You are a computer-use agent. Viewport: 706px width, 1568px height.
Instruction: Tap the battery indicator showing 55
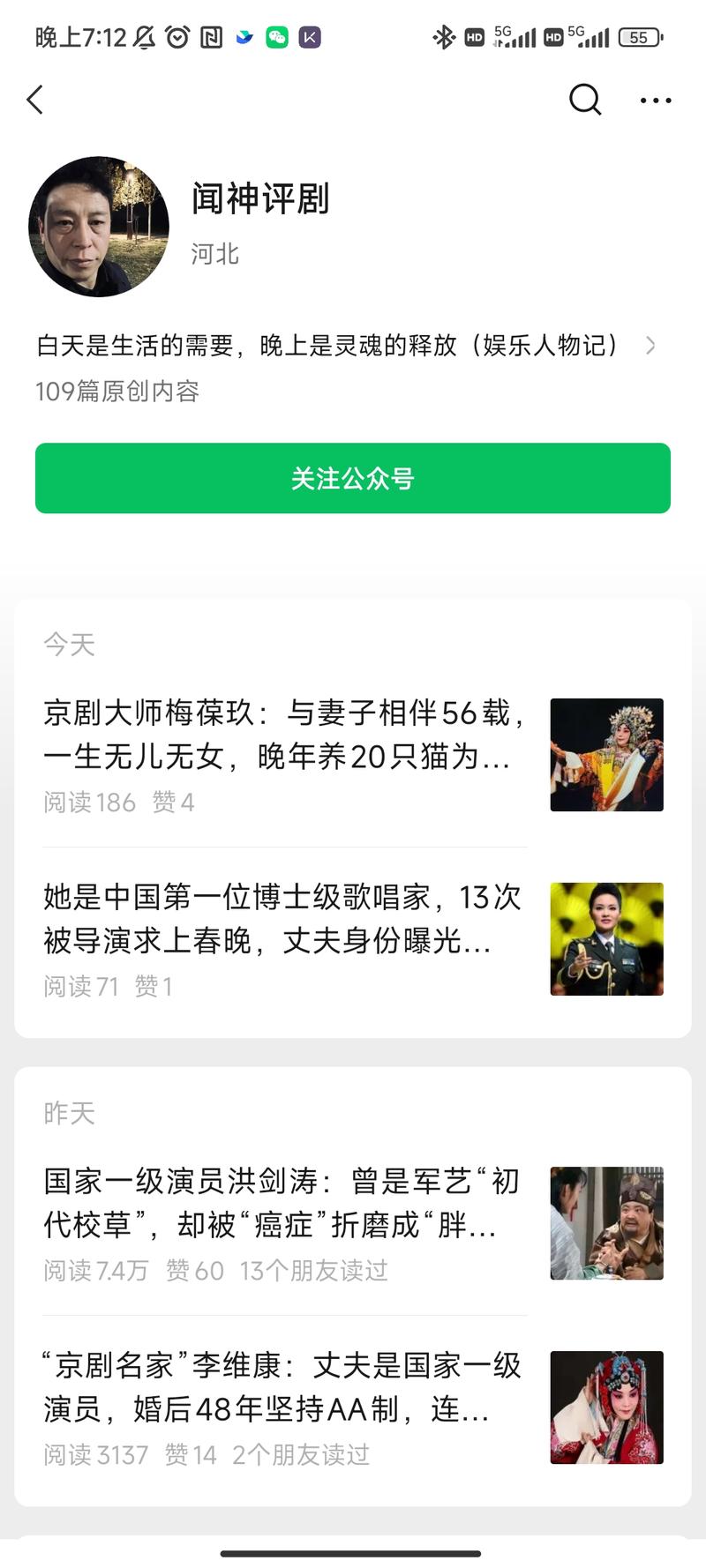coord(640,37)
